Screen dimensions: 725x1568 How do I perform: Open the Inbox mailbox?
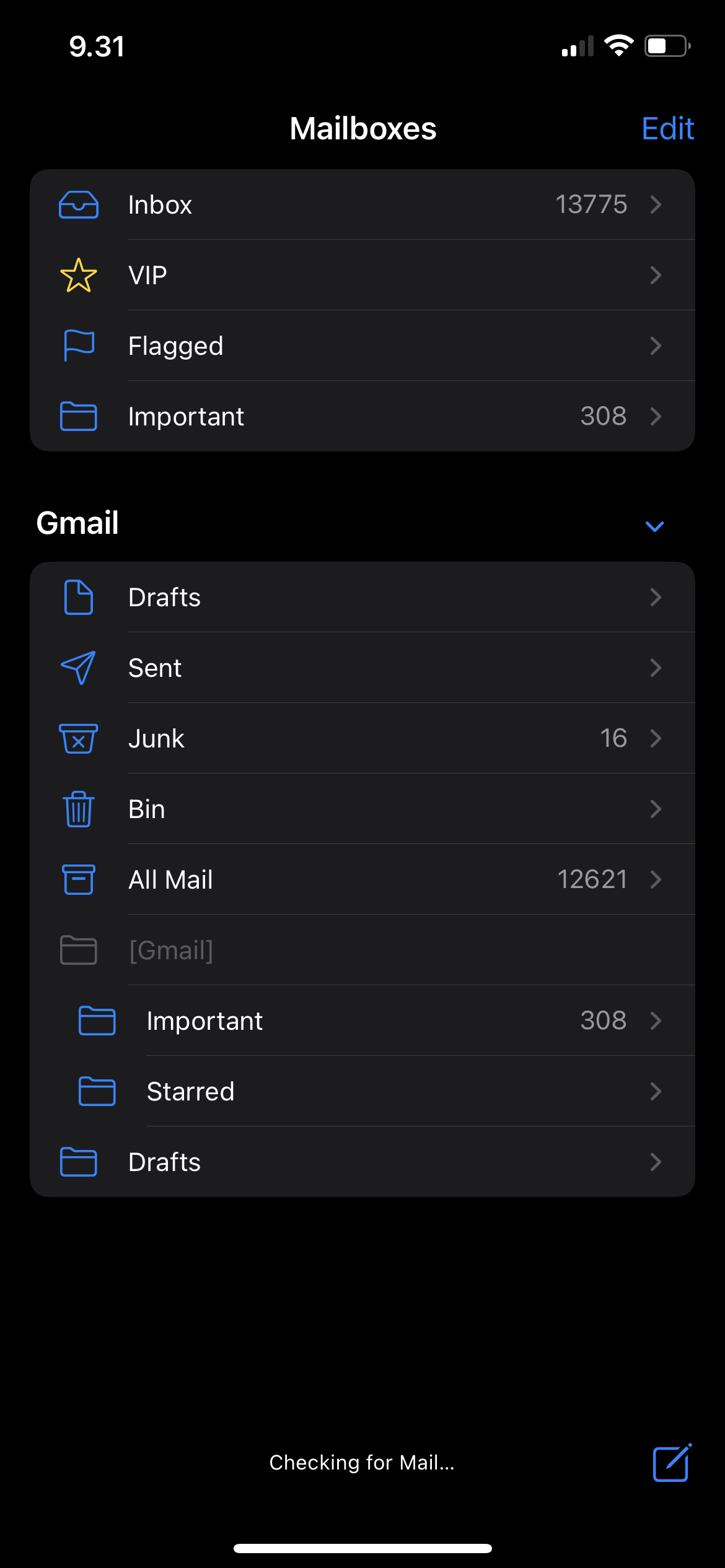[x=362, y=204]
